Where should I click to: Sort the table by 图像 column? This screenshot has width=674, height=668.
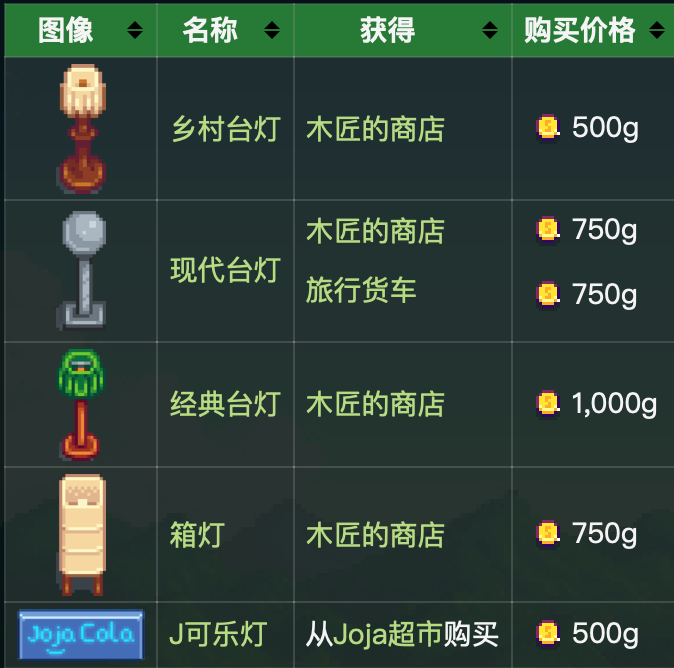click(135, 32)
